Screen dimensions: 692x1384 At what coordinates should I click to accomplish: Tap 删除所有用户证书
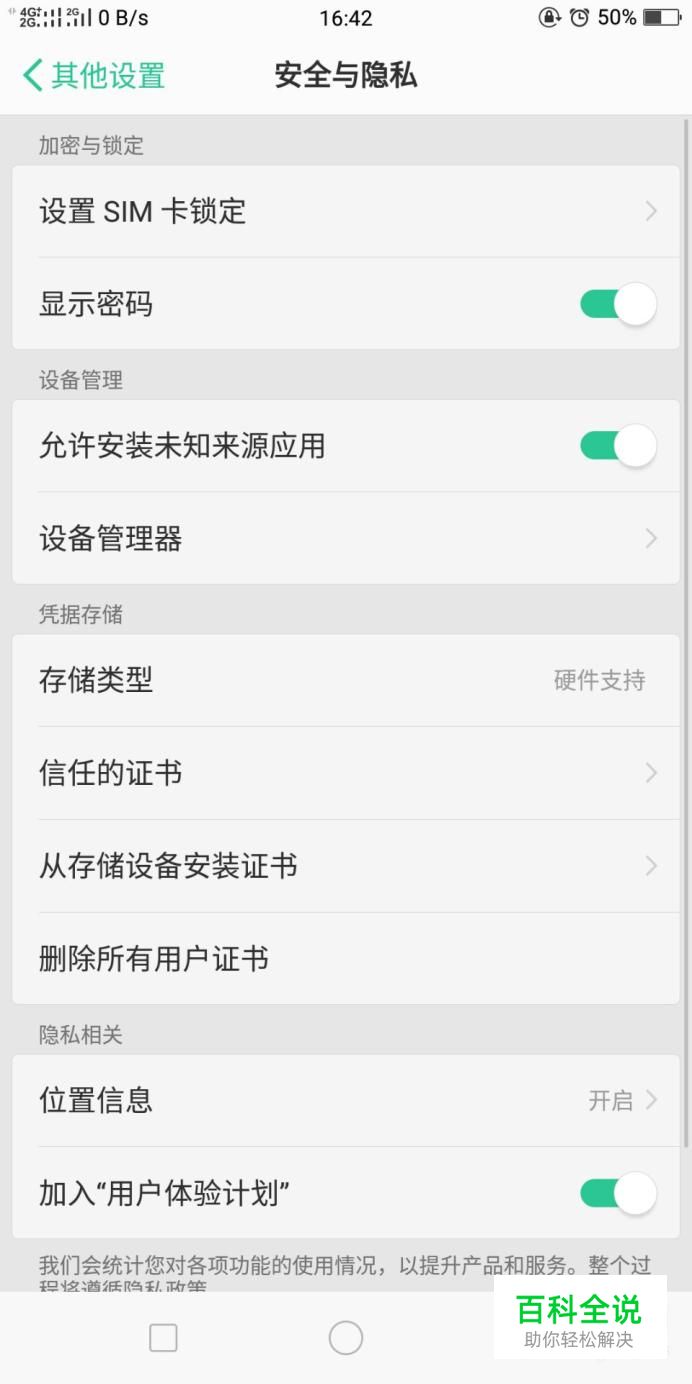tap(346, 959)
